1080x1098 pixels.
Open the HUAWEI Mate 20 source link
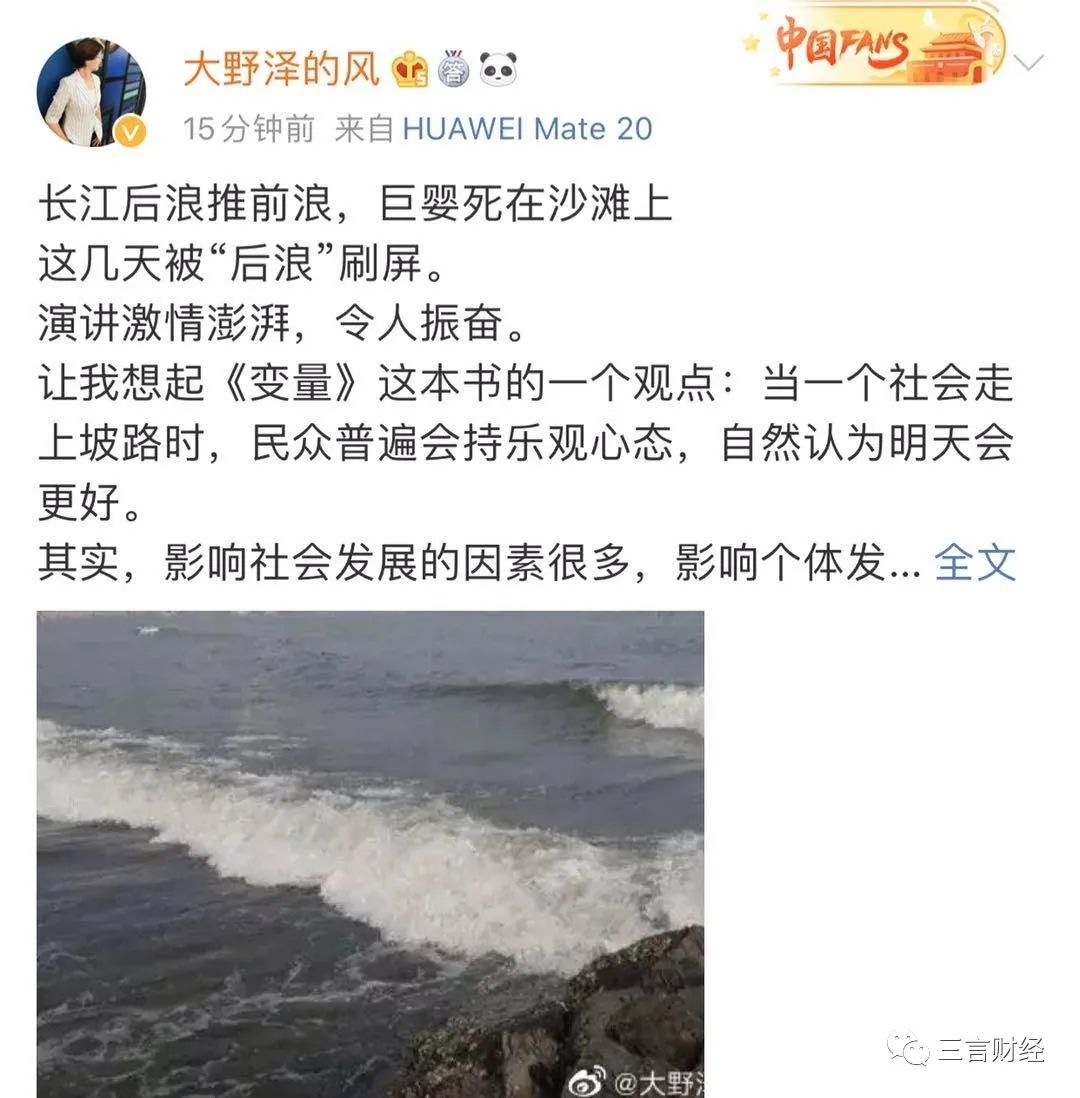click(527, 129)
